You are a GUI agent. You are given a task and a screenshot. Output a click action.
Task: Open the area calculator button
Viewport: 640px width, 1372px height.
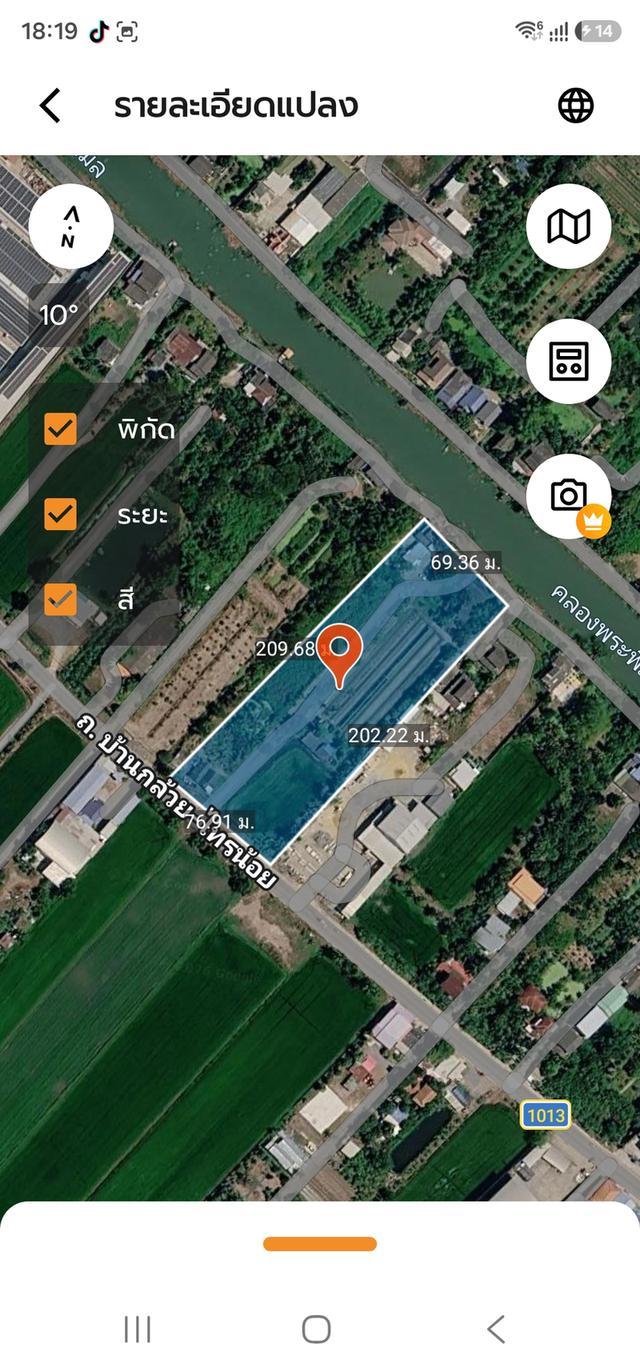tap(569, 361)
